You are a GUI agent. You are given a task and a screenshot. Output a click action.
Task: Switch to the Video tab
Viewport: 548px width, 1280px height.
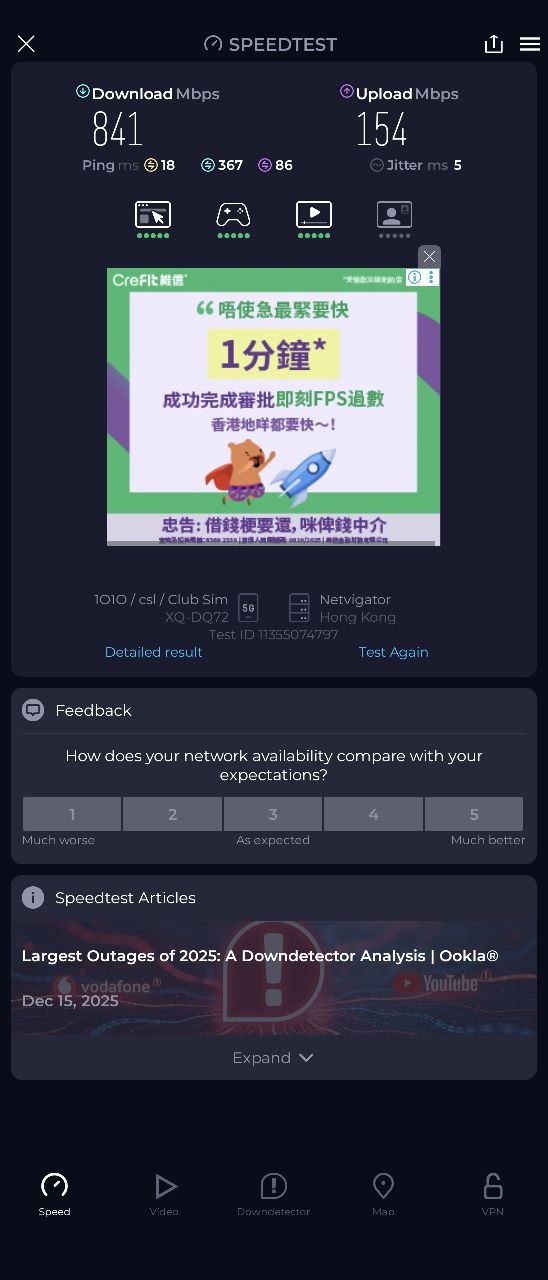tap(165, 1194)
